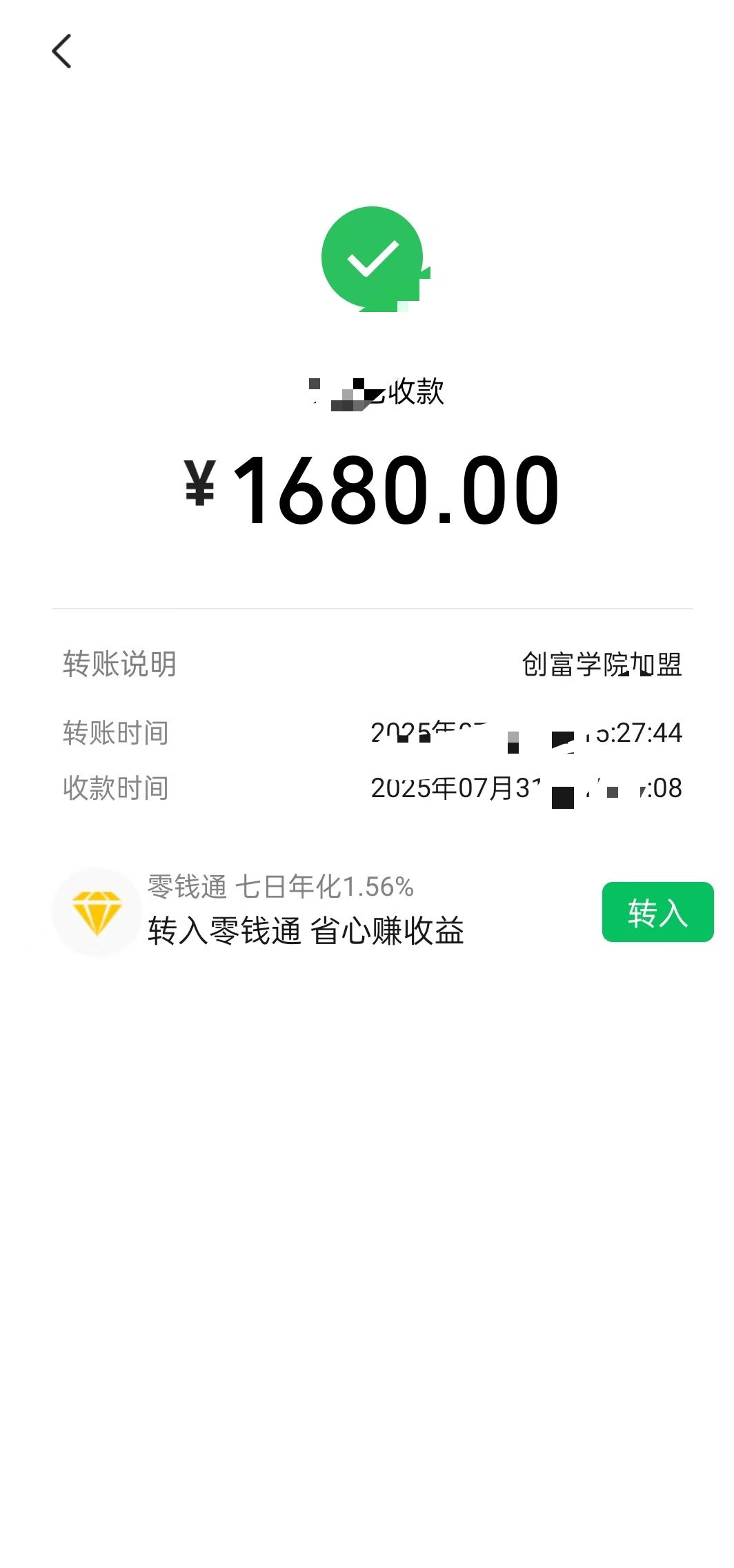Click the 转入 button

click(657, 913)
